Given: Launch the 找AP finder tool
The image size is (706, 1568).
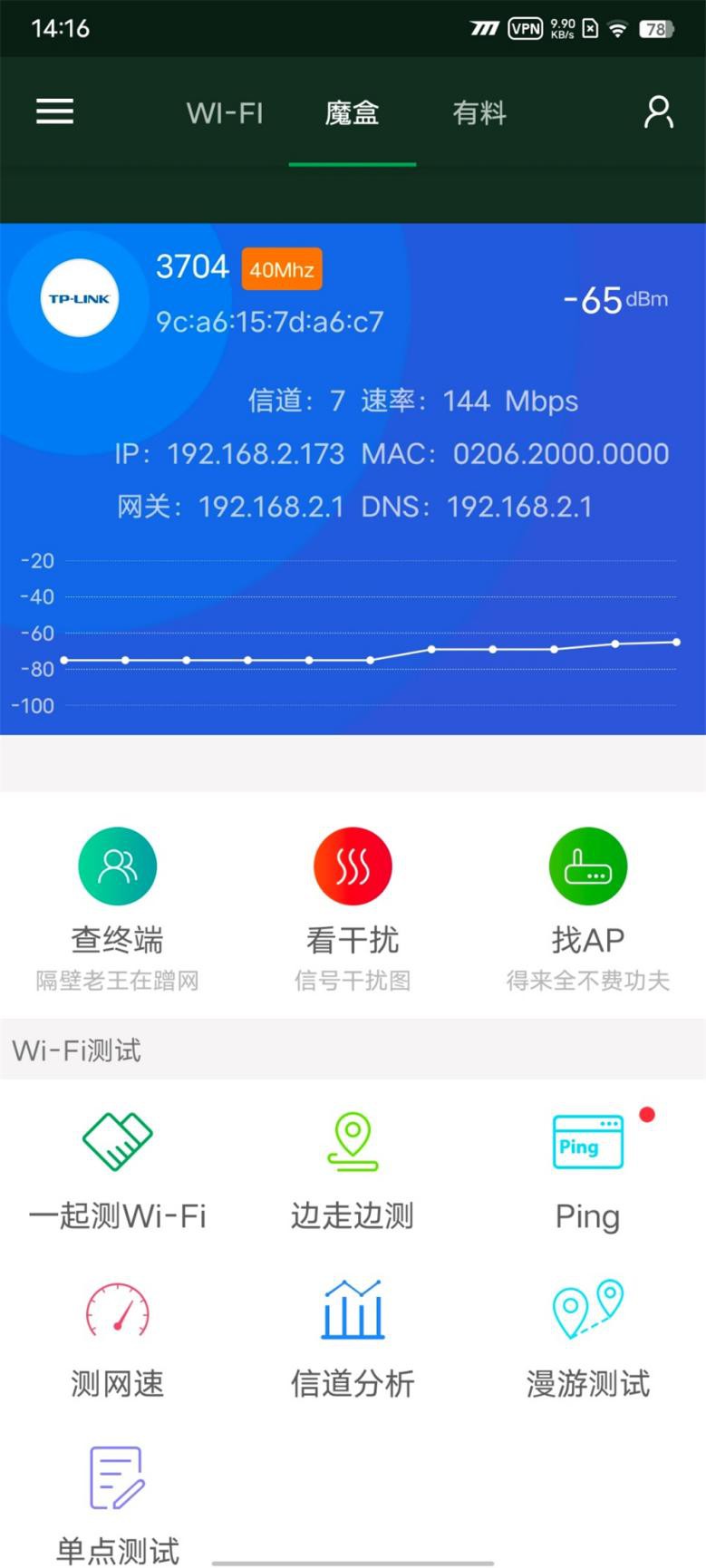Looking at the screenshot, I should (587, 907).
